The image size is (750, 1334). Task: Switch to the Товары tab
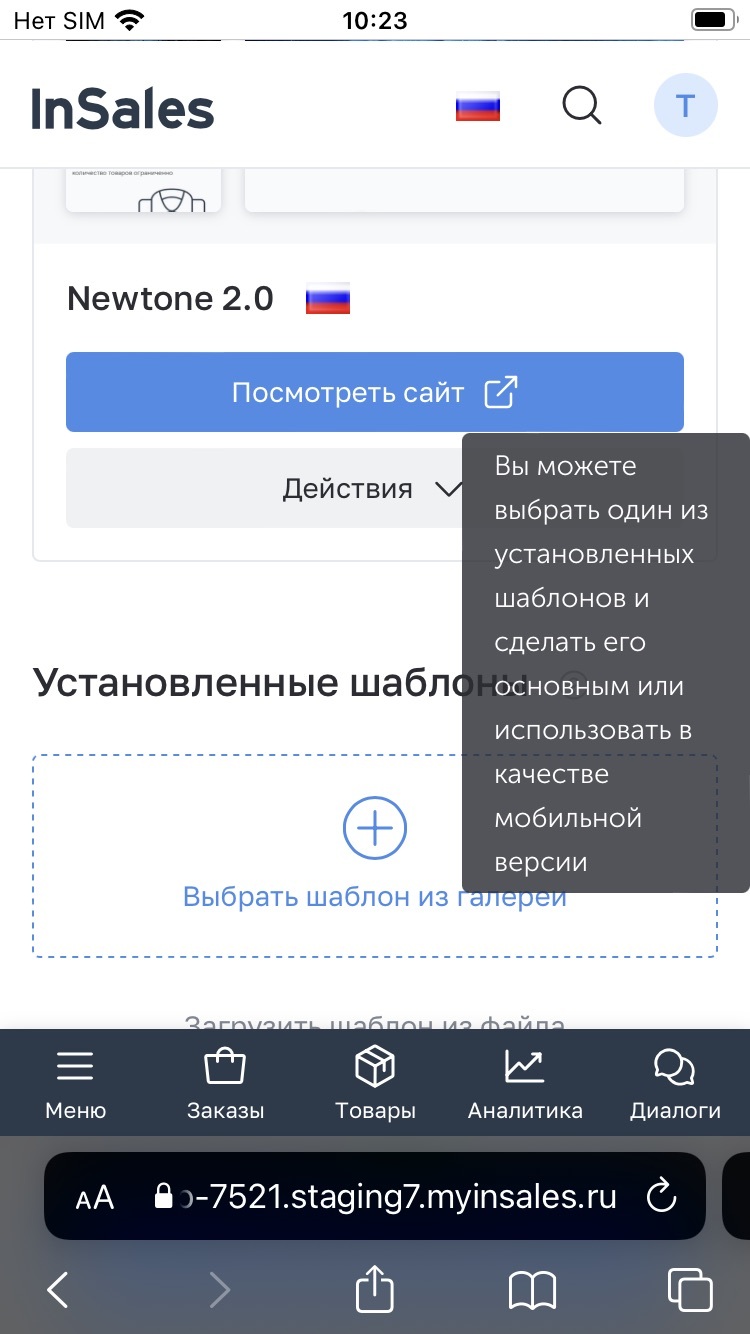(375, 1083)
